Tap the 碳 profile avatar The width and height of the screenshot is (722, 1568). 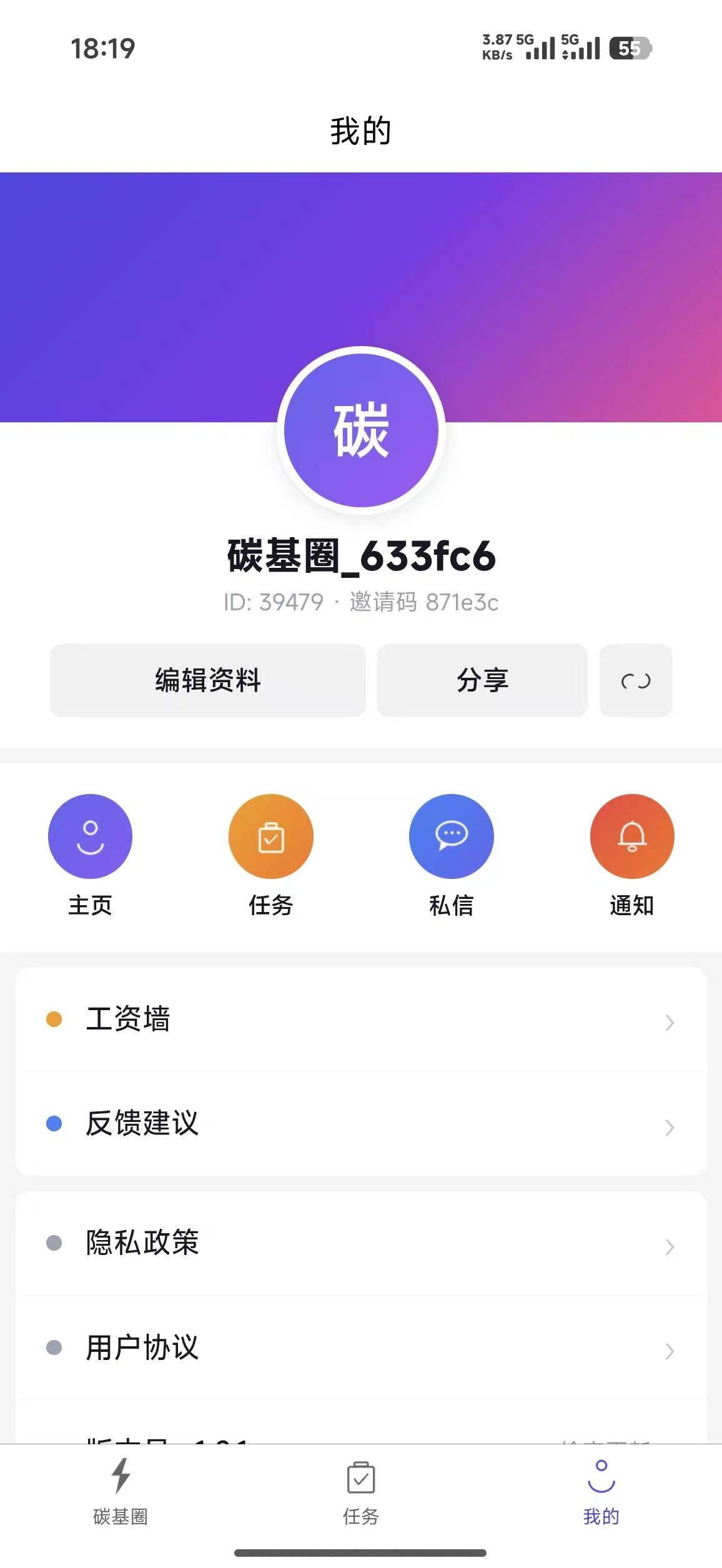[x=361, y=430]
